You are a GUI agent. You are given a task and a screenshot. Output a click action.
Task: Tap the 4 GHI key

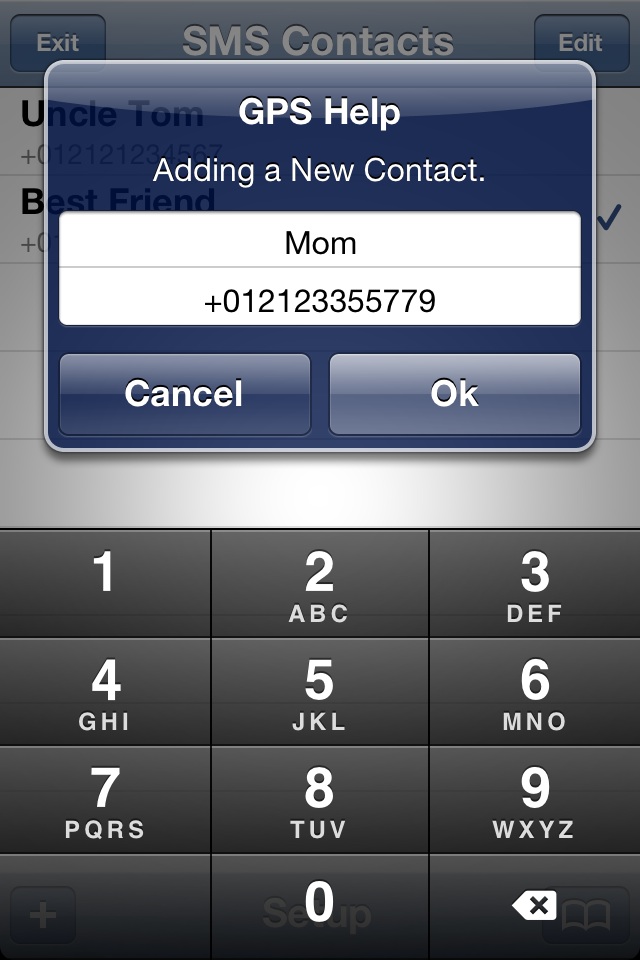pos(105,692)
